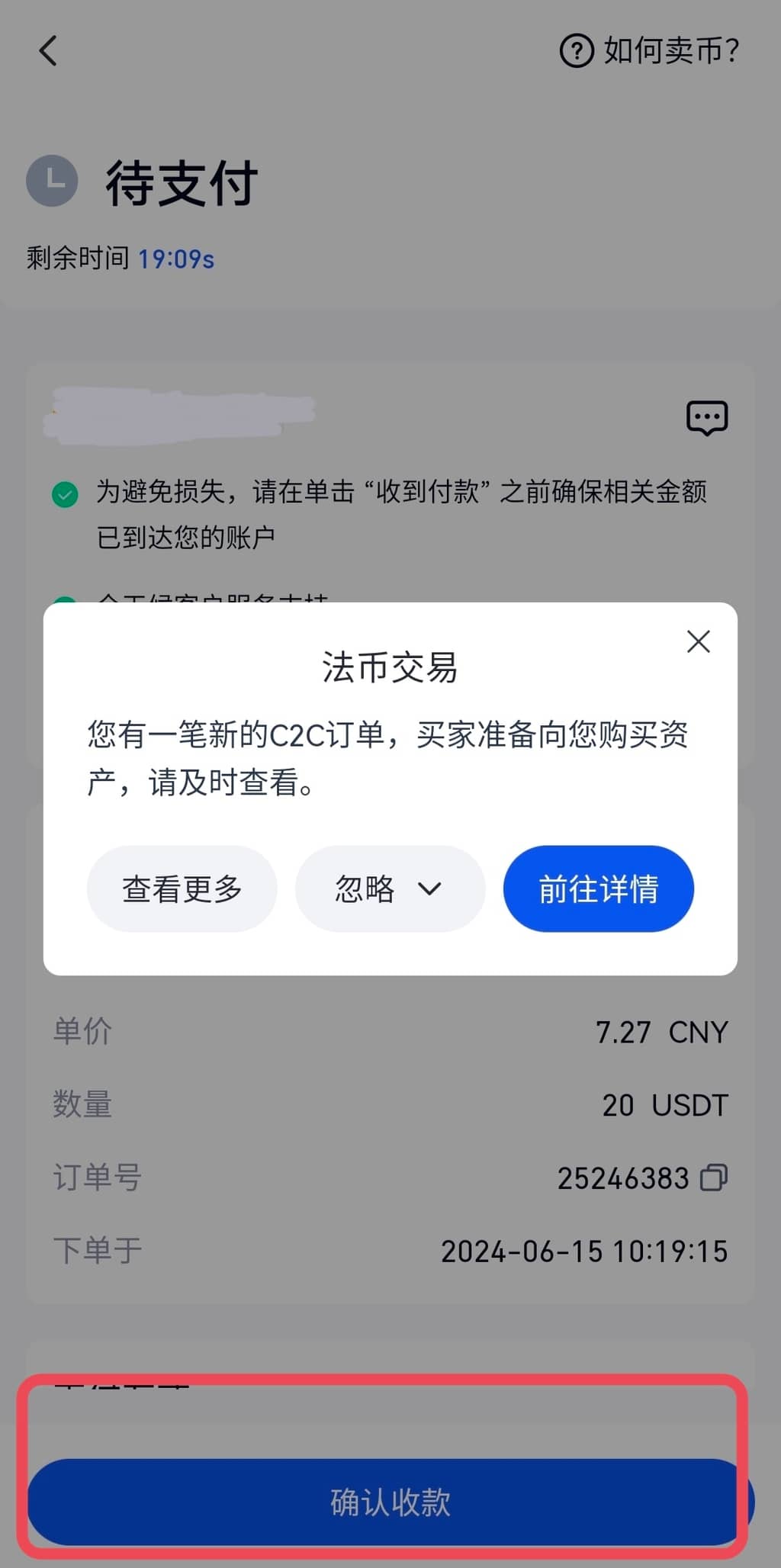
Task: Tap the remaining time countdown 19:09s
Action: tap(175, 259)
